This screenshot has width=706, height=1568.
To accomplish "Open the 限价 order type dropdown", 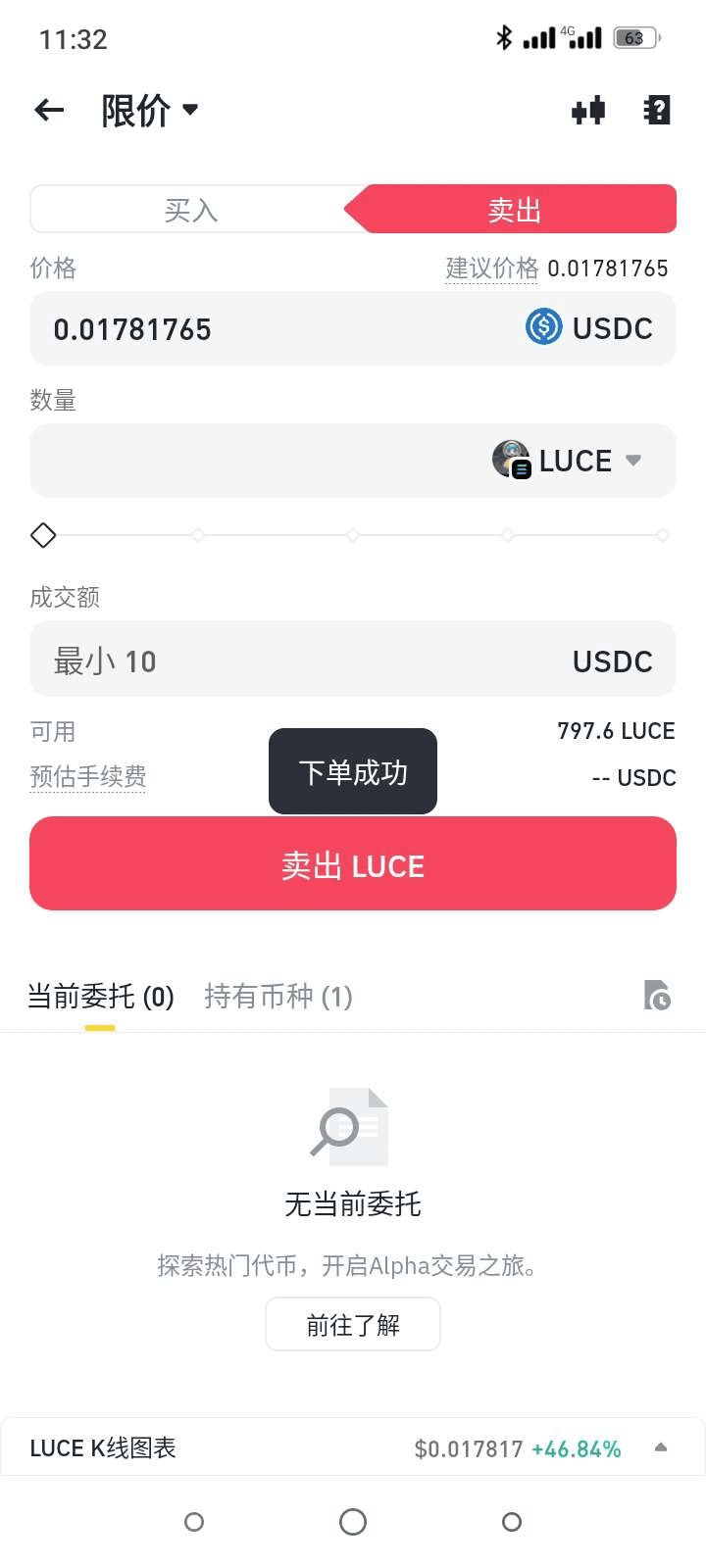I will point(150,110).
